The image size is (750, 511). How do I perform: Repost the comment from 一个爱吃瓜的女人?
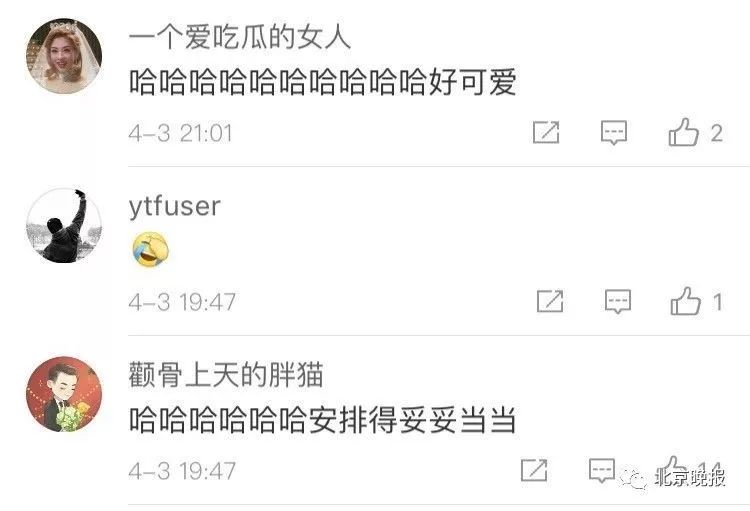coord(546,133)
